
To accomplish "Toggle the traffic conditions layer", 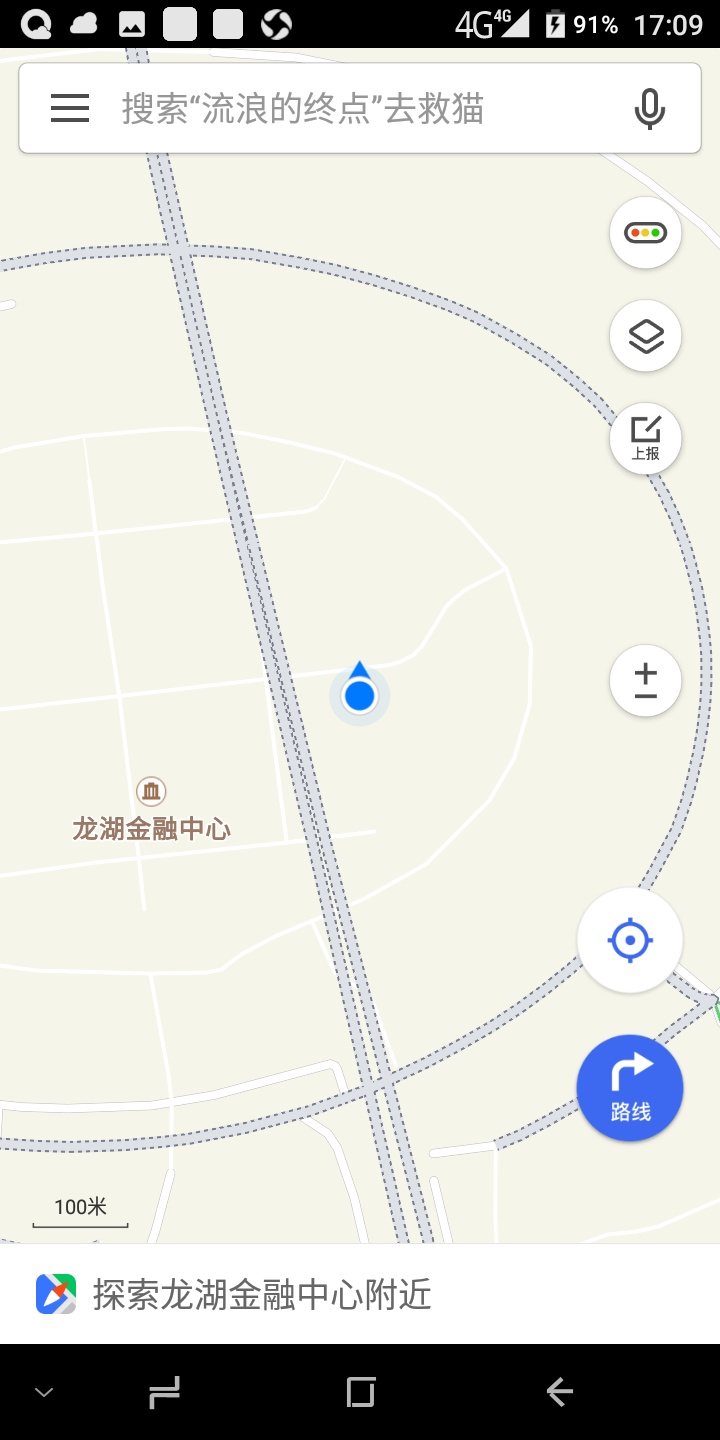I will coord(645,233).
